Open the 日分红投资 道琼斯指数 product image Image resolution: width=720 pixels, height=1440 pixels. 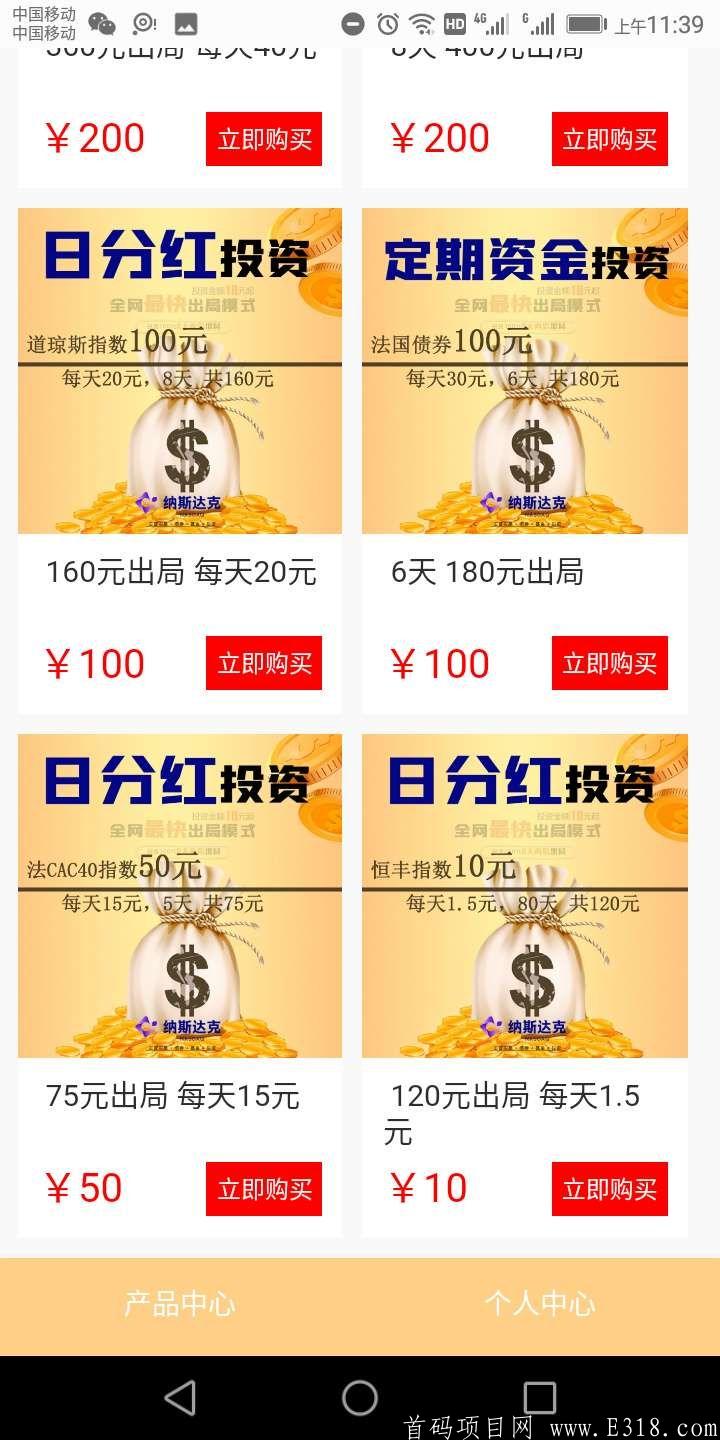(178, 369)
